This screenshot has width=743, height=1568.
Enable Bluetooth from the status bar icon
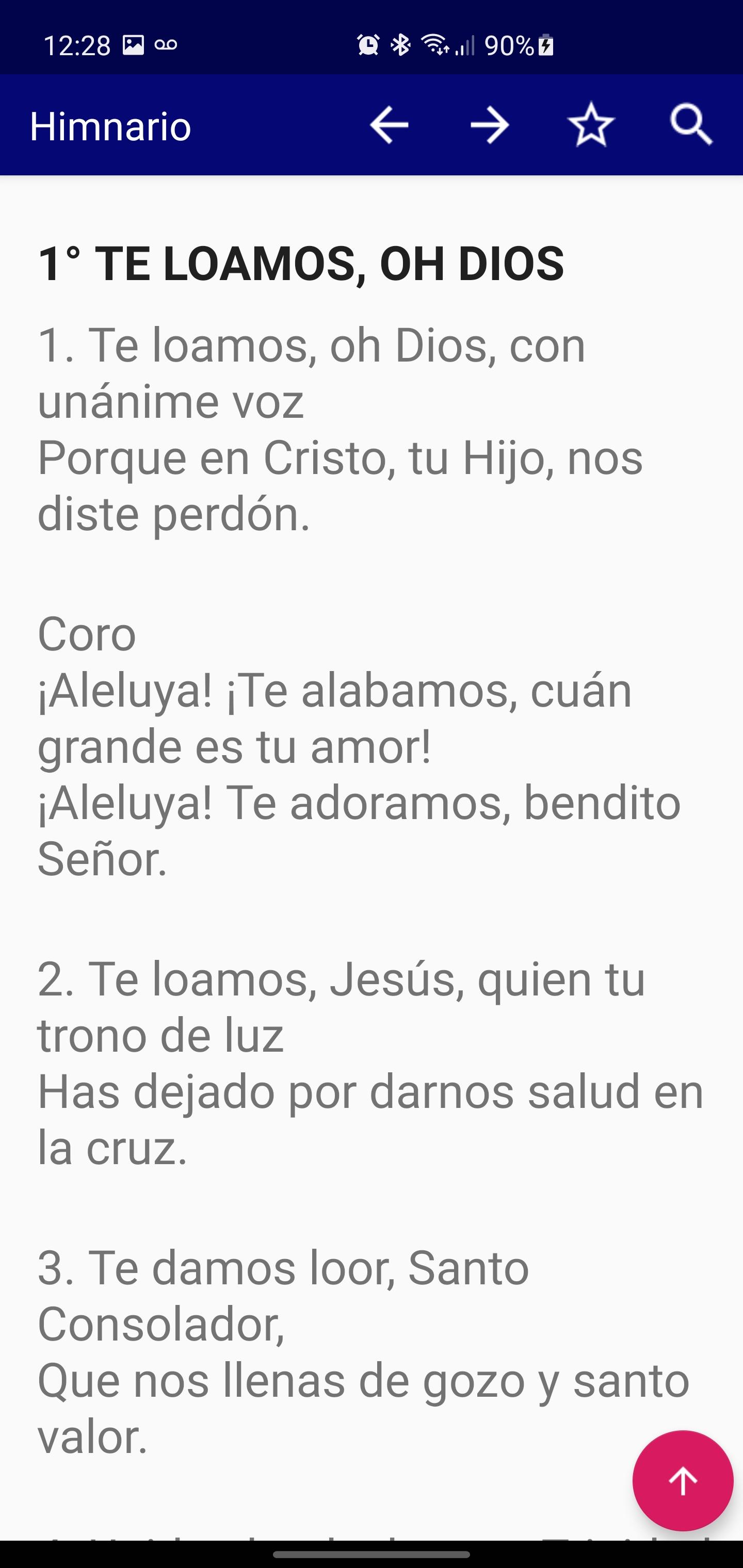[400, 44]
